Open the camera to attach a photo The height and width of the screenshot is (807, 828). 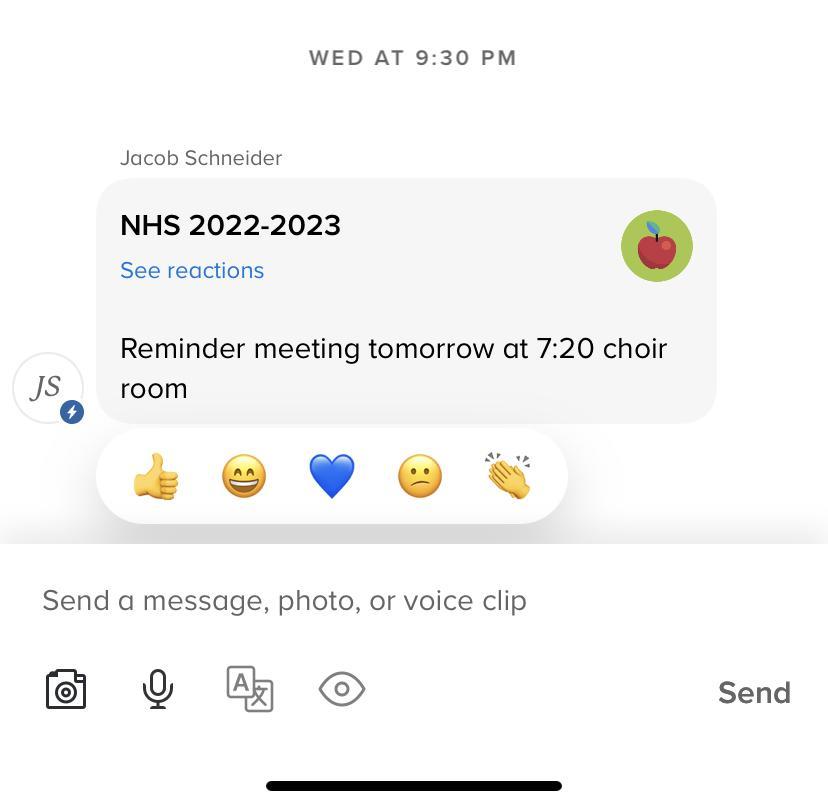[x=66, y=690]
